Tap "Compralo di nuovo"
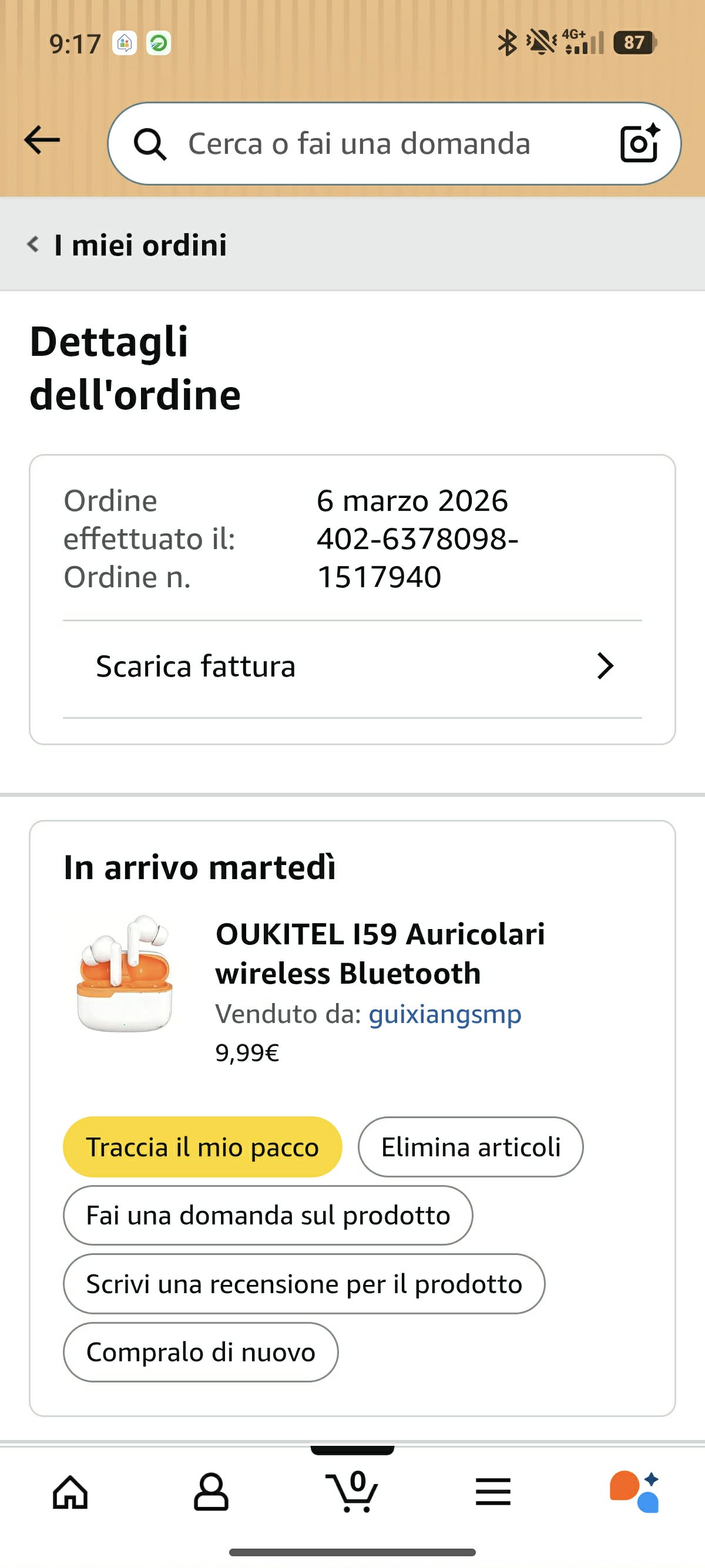 (x=200, y=1352)
